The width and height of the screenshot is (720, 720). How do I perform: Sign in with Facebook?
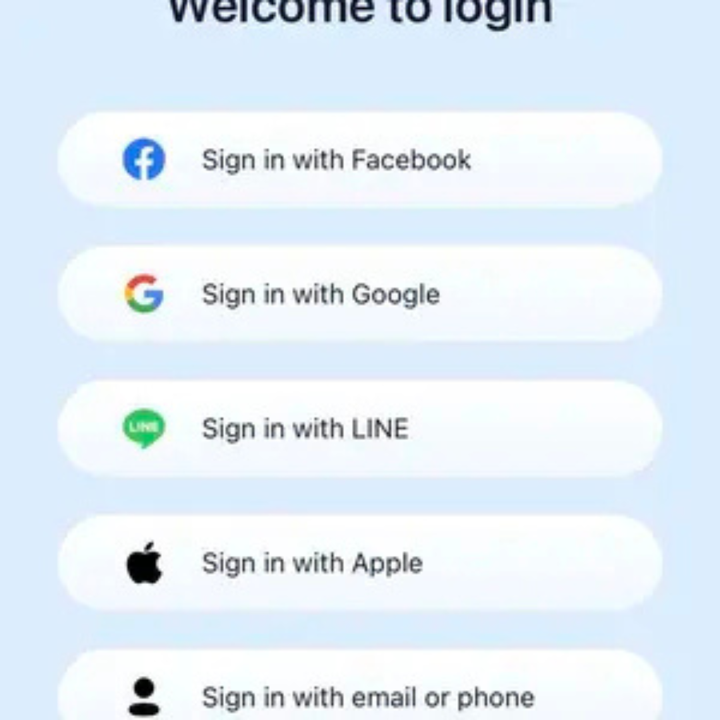360,160
